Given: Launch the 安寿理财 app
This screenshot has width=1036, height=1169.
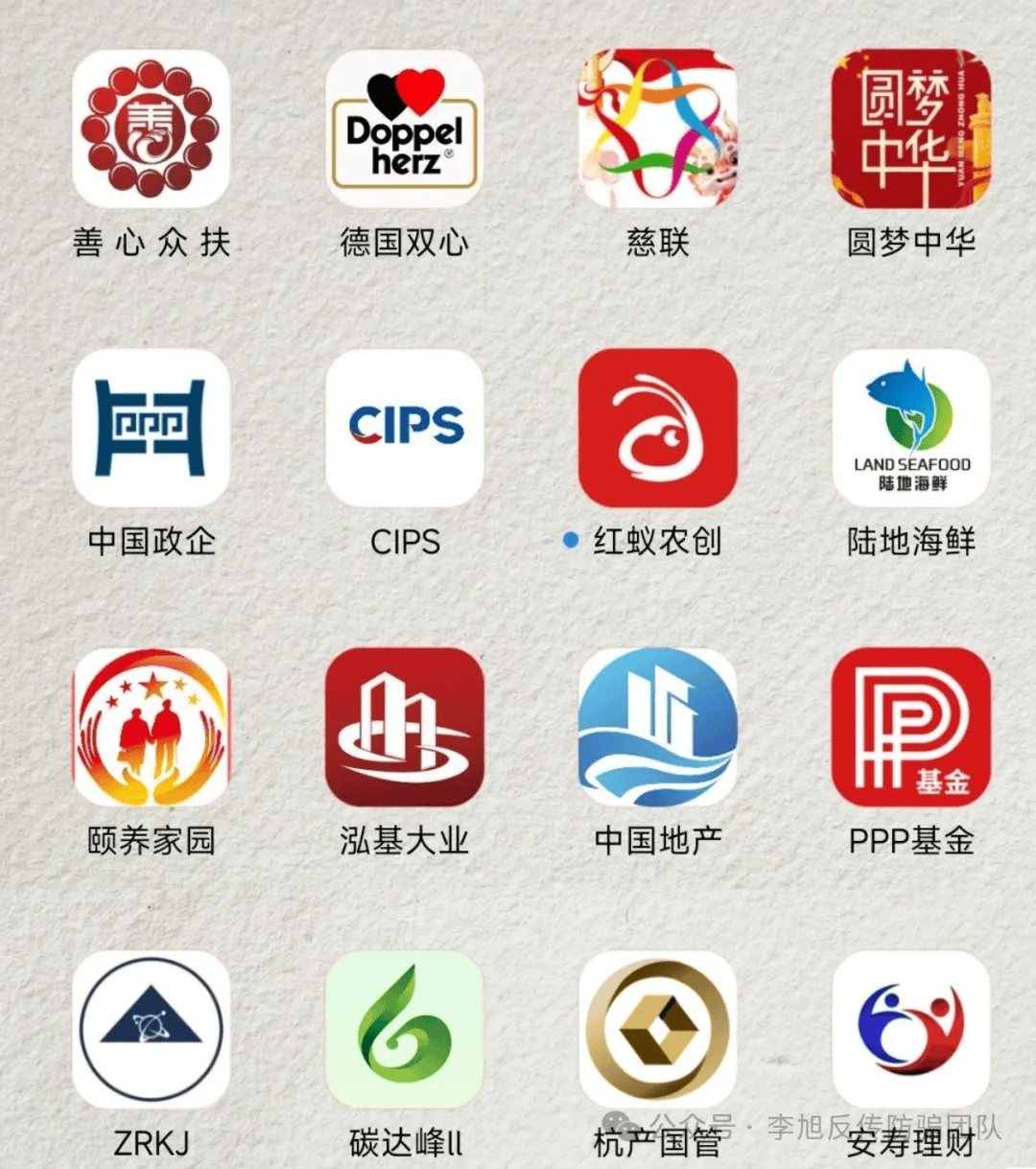Looking at the screenshot, I should pyautogui.click(x=910, y=1029).
